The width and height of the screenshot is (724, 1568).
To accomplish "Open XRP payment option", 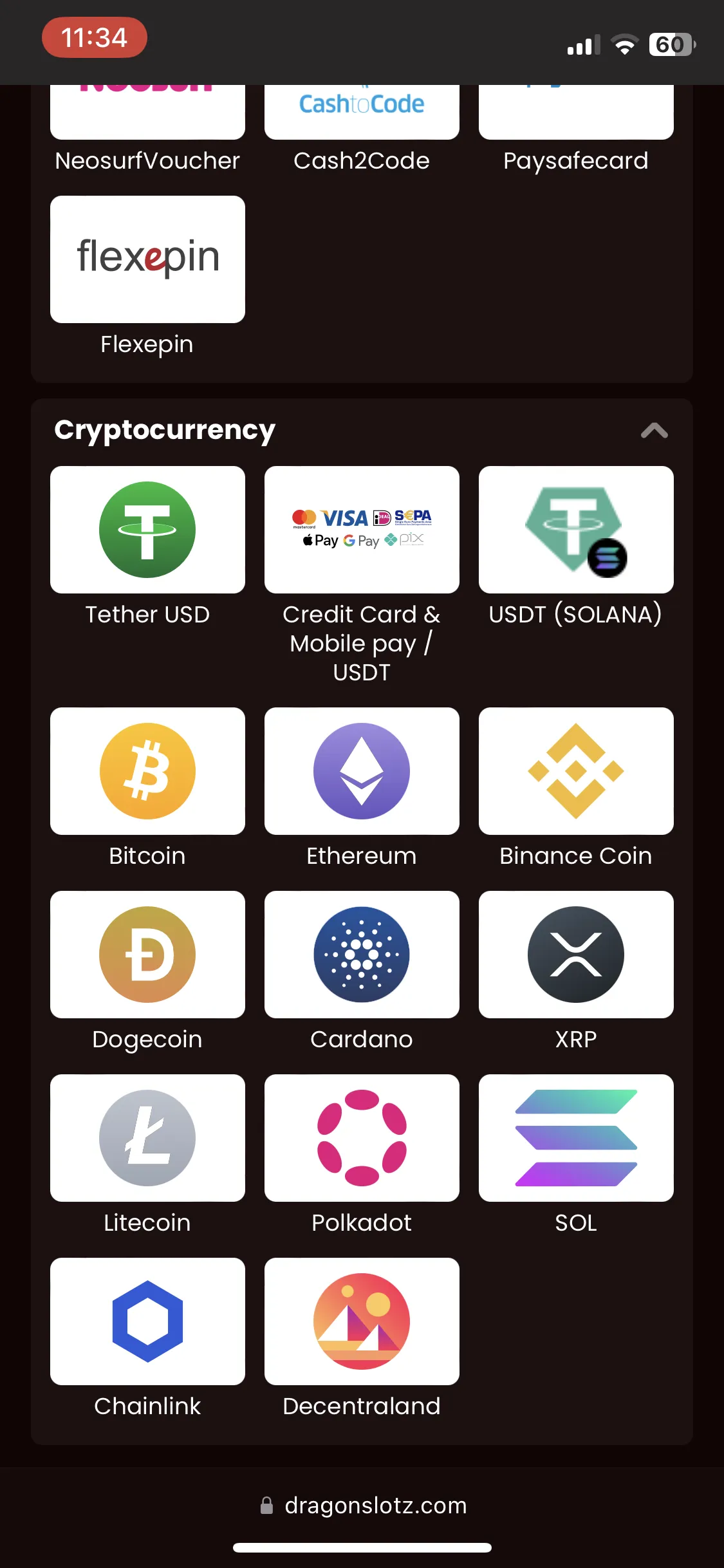I will tap(576, 955).
